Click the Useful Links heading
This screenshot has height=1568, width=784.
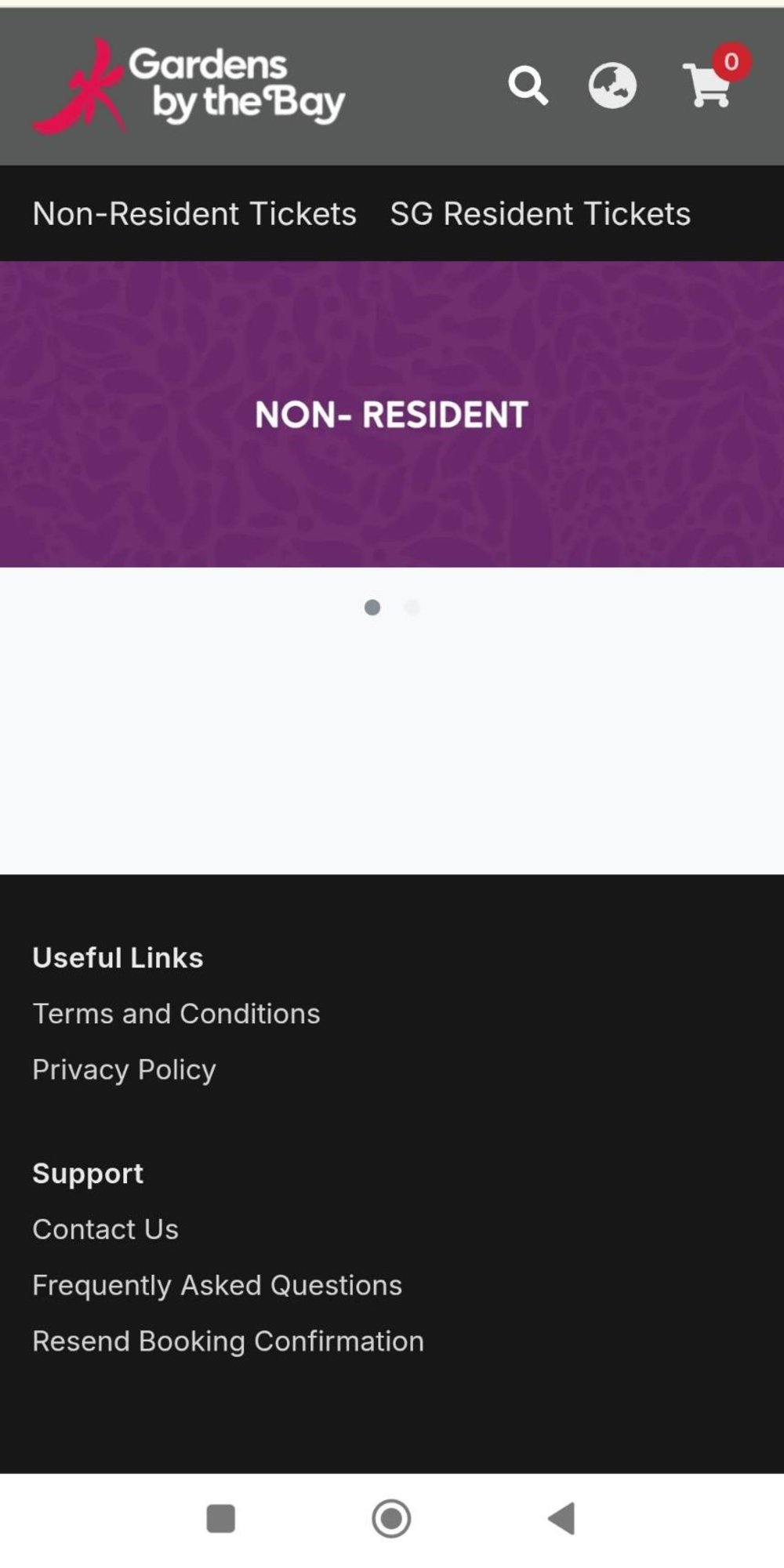point(118,956)
